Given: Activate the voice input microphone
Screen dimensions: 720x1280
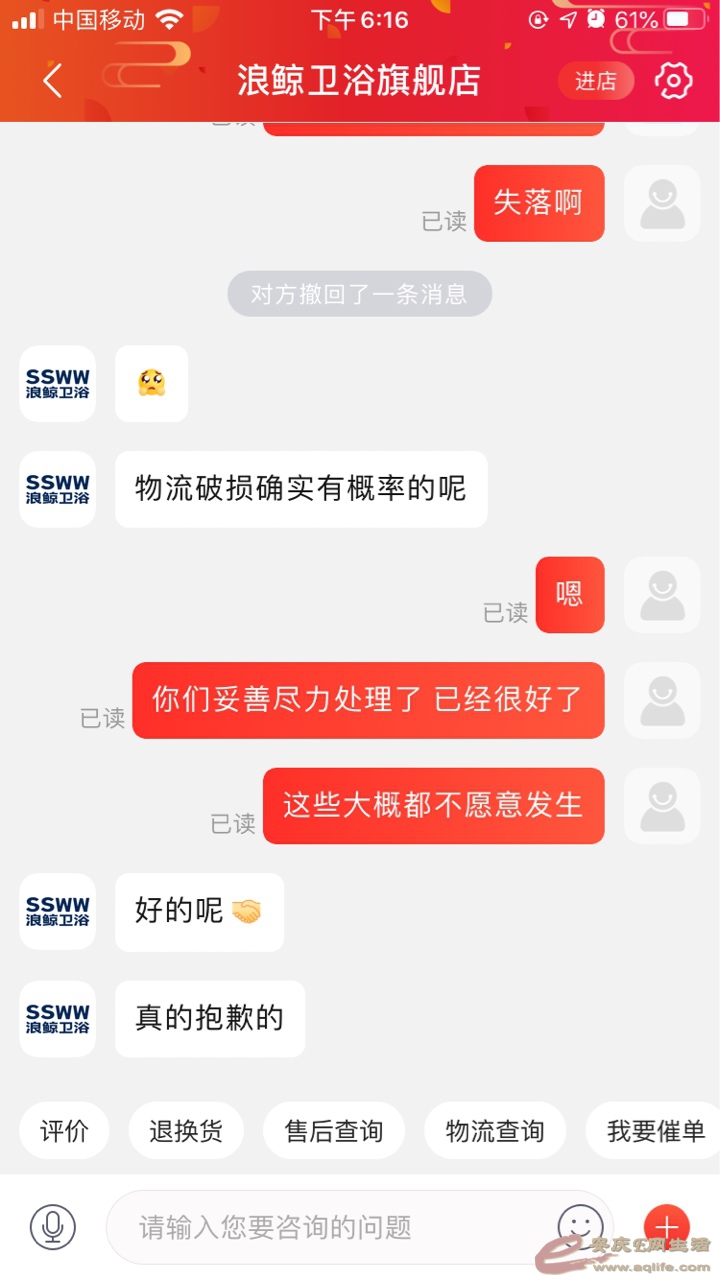Looking at the screenshot, I should pos(53,1226).
